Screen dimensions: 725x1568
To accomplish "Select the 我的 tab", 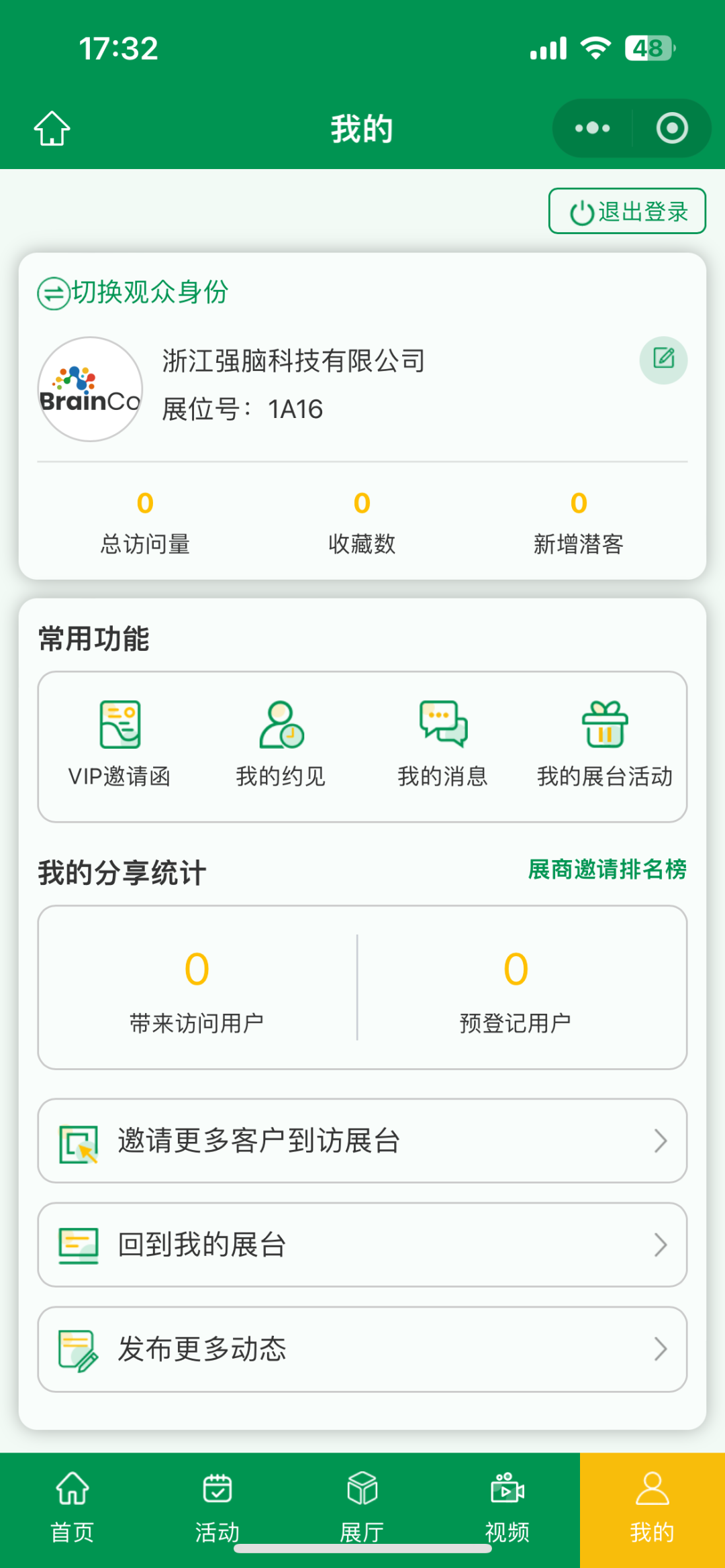I will [652, 1510].
